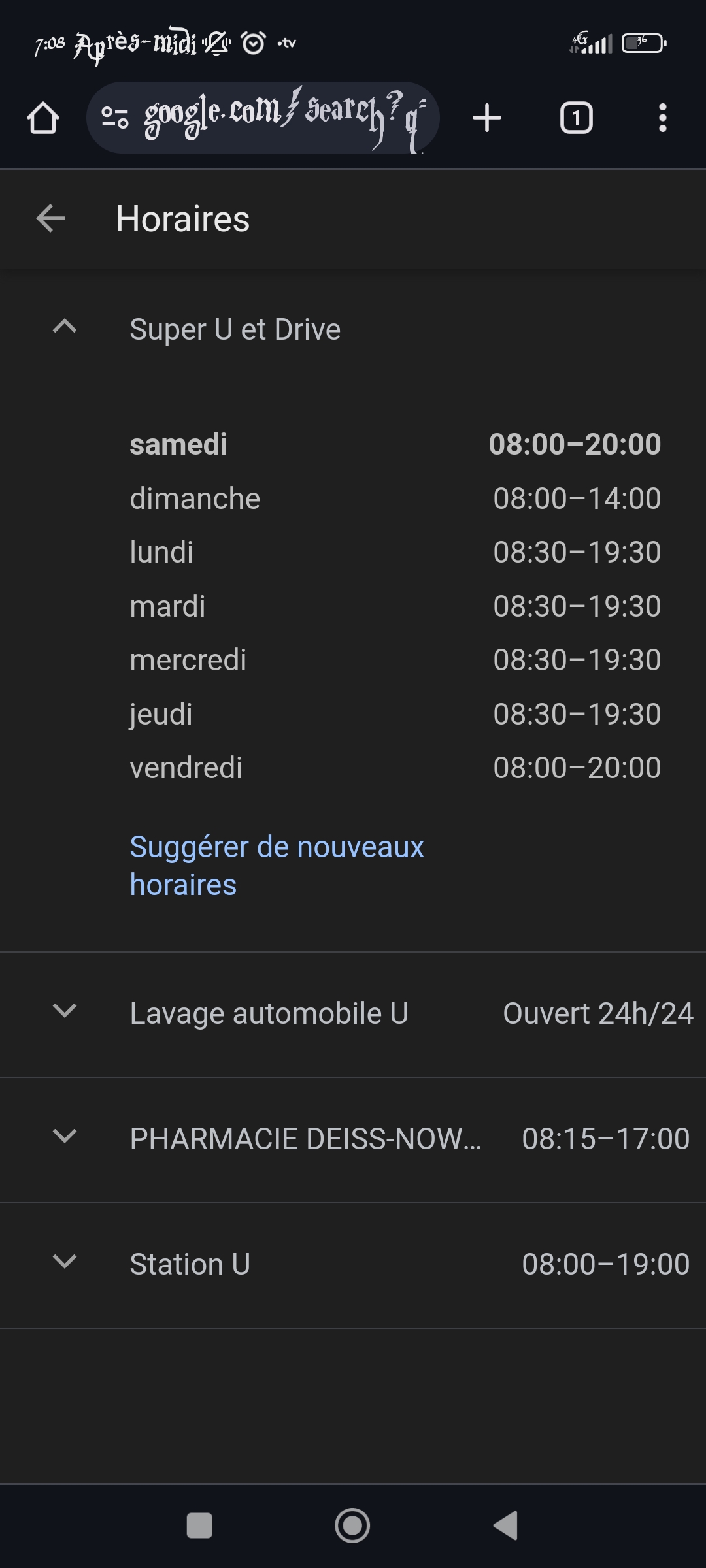Tap the system home button

coord(352,1526)
